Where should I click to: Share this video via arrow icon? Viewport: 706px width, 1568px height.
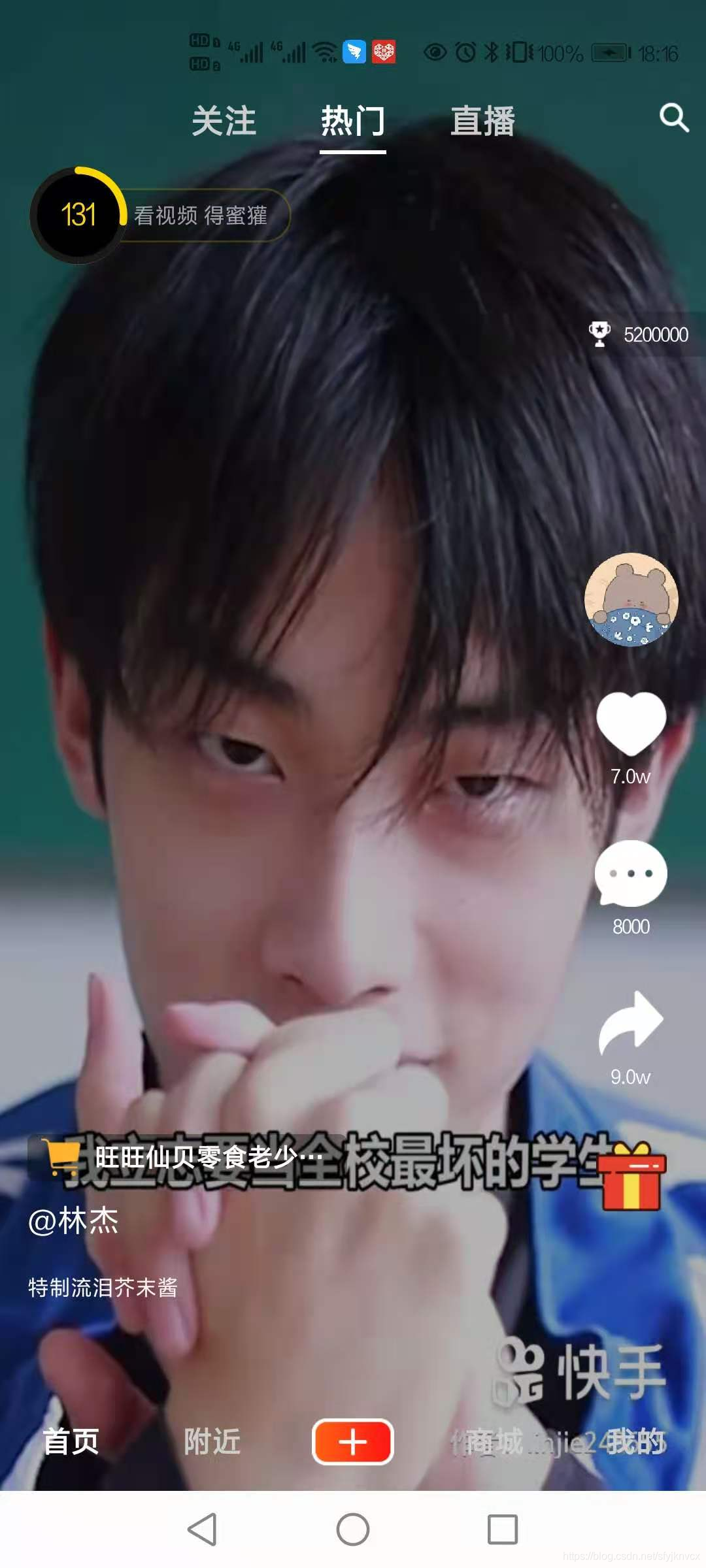631,1024
